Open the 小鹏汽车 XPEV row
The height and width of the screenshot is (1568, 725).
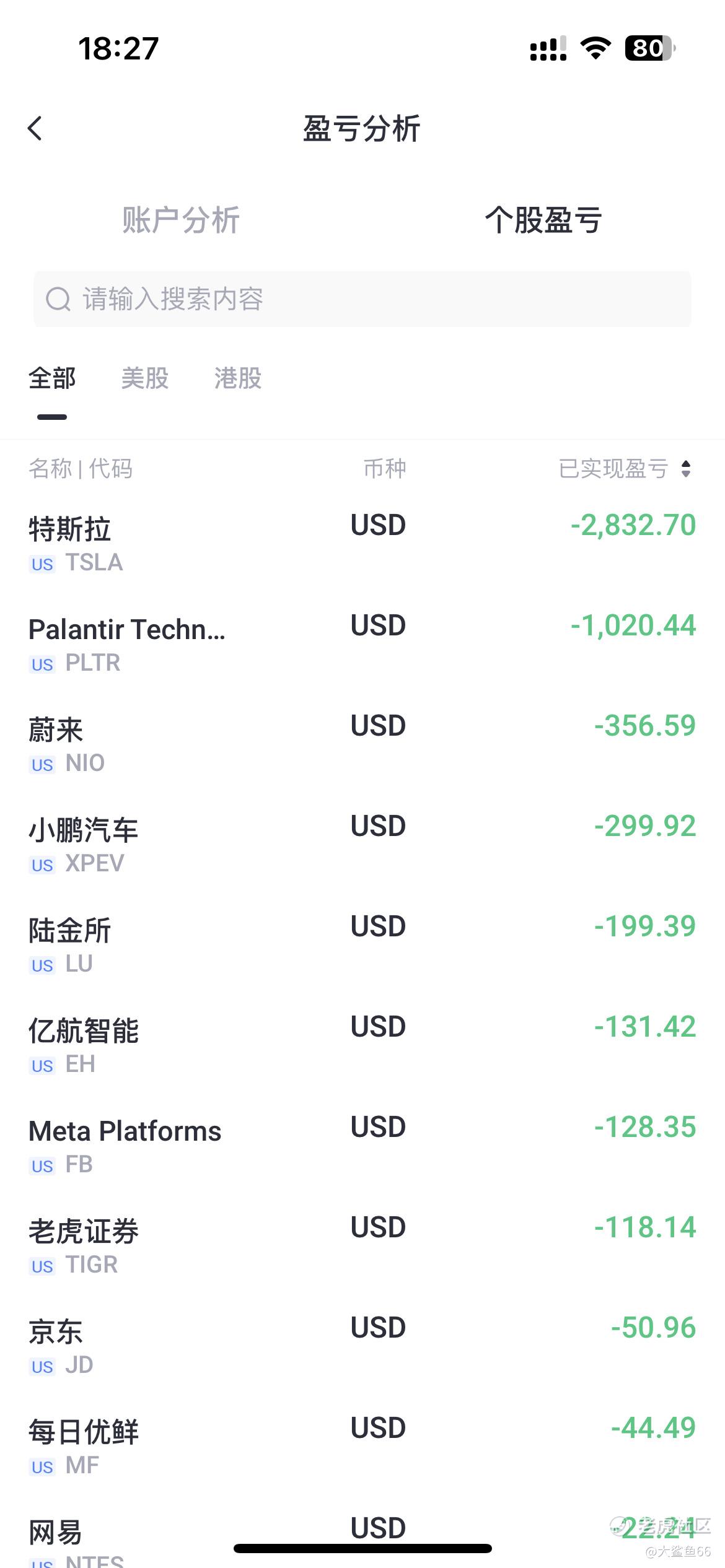click(362, 844)
